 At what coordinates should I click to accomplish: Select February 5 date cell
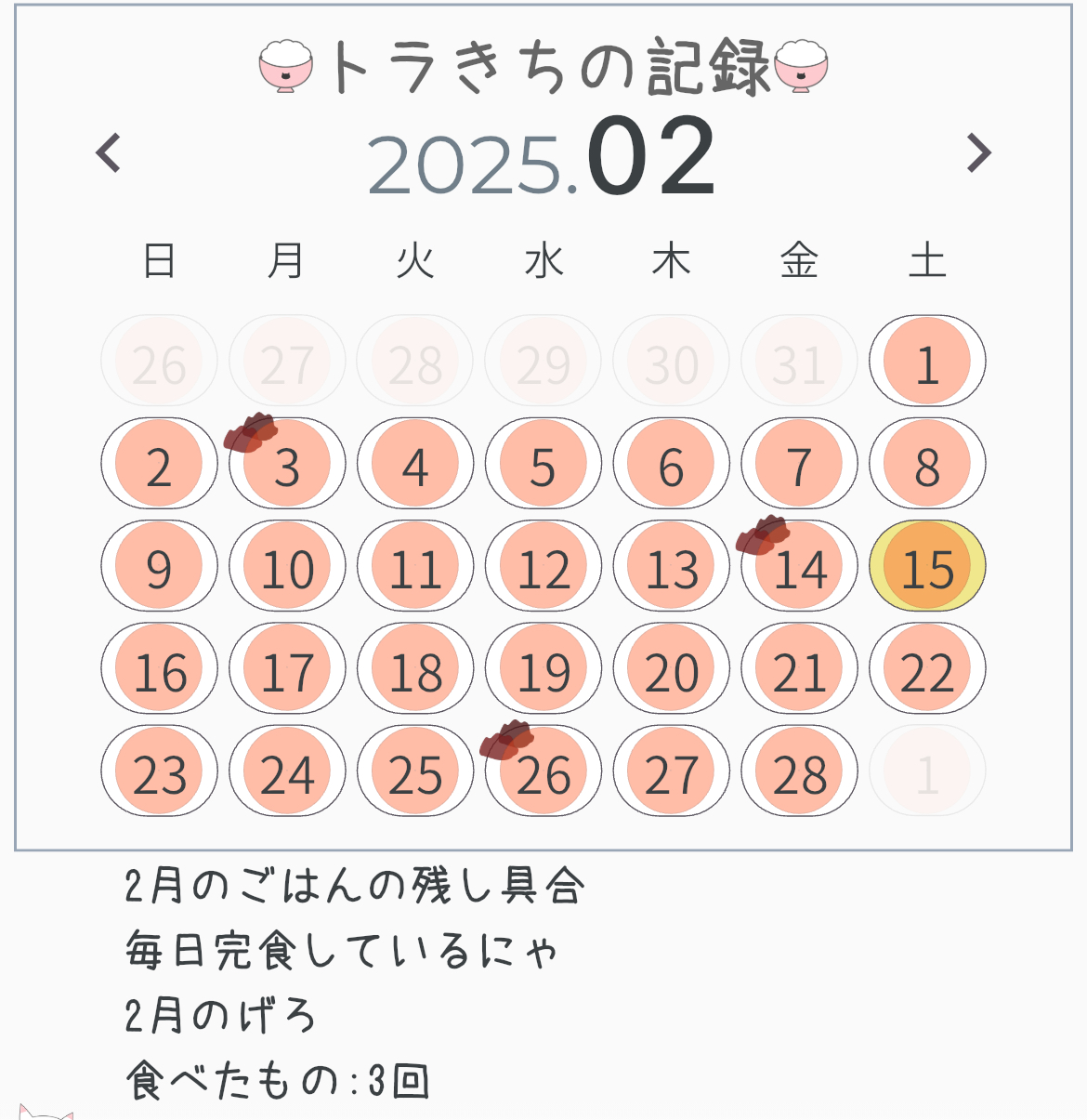click(543, 464)
